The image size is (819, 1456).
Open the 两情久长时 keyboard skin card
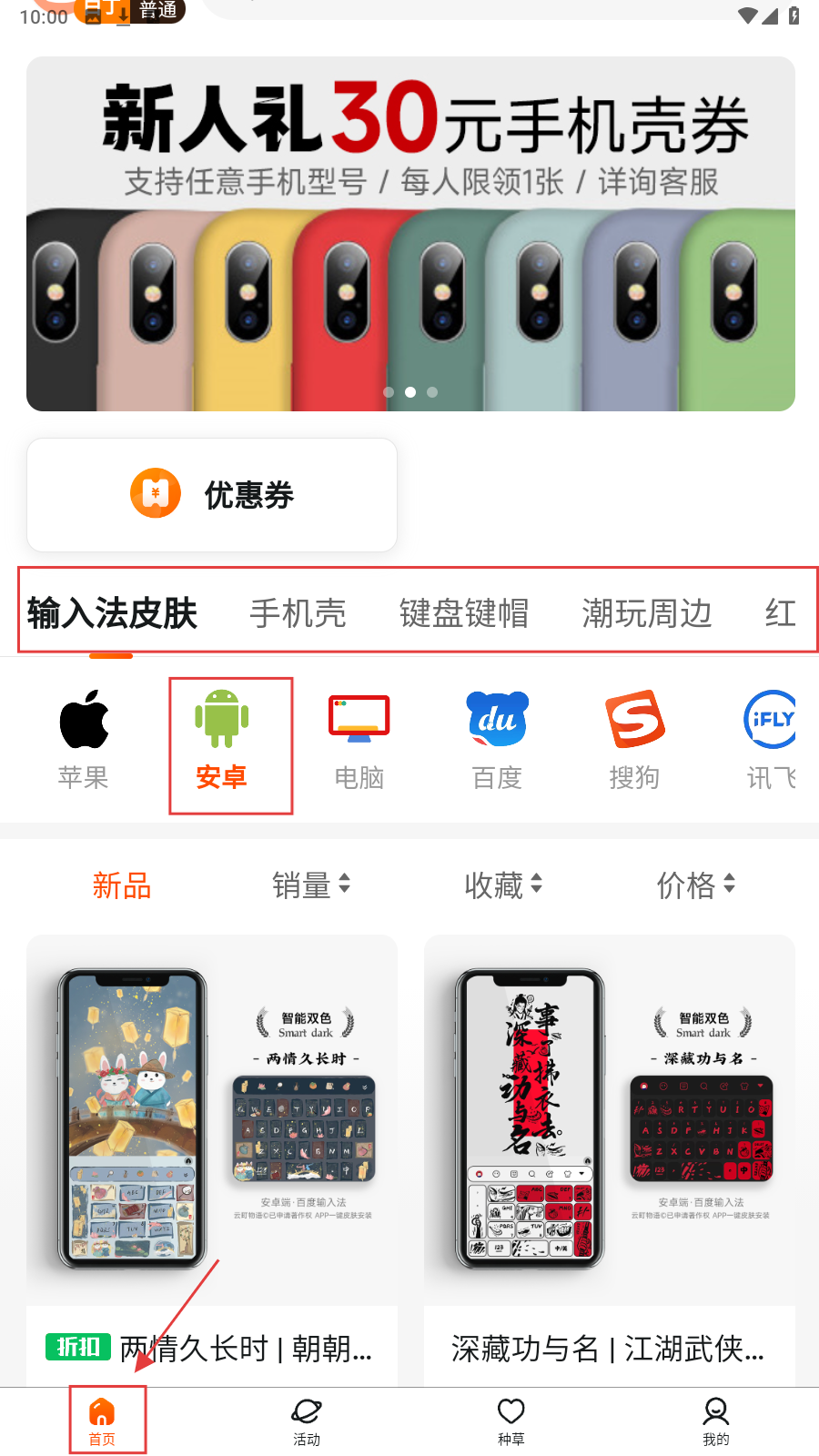point(212,1156)
